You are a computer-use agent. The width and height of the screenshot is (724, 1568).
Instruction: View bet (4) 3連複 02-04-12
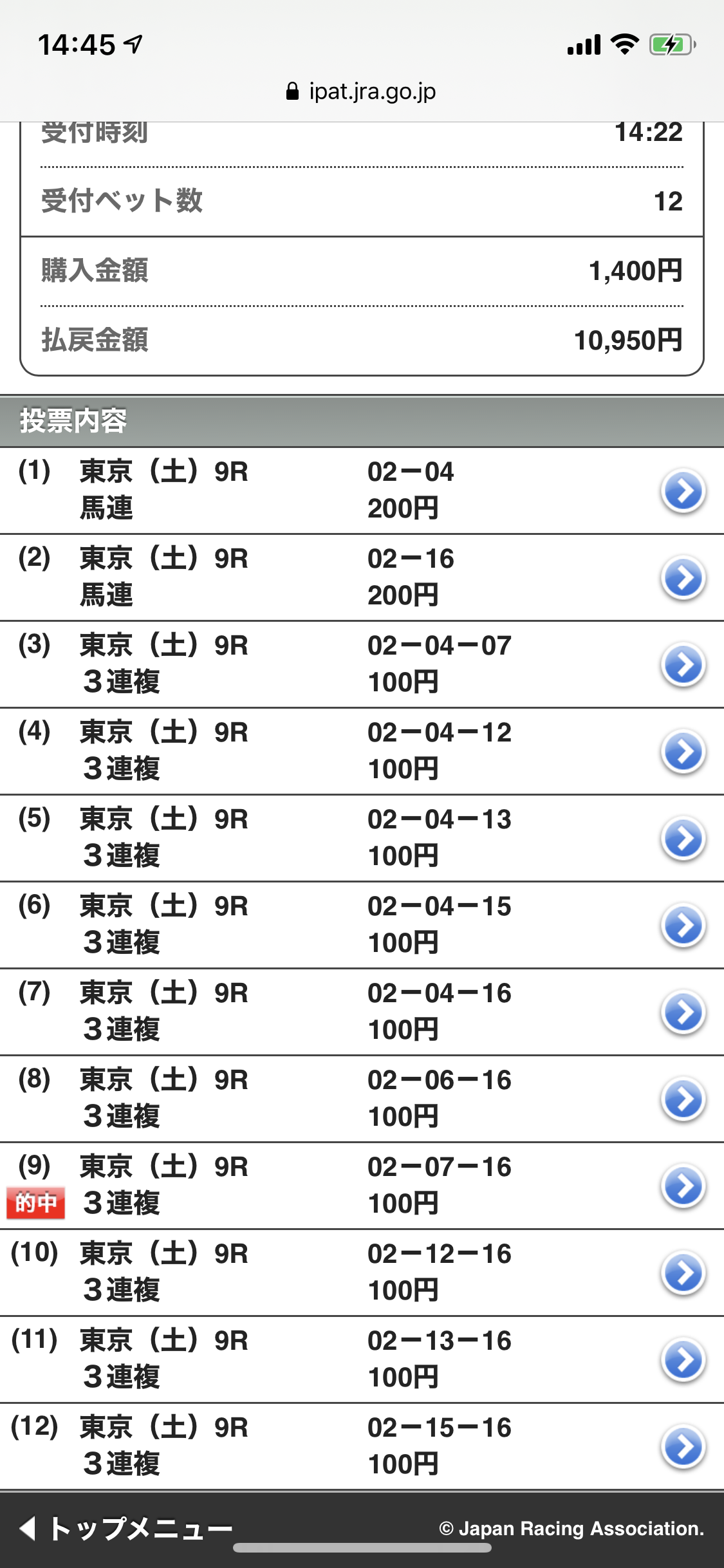(683, 752)
